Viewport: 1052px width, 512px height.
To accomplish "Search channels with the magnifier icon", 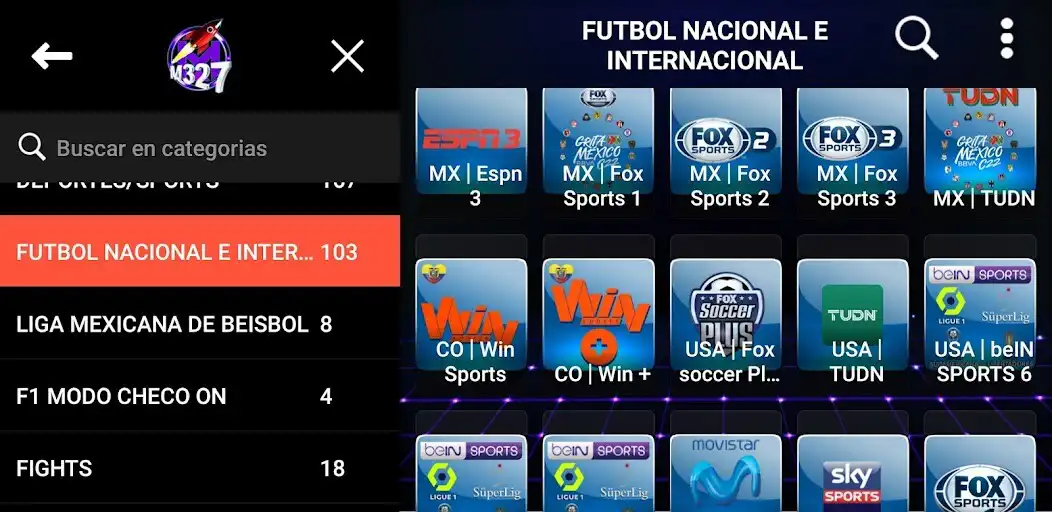I will click(915, 39).
